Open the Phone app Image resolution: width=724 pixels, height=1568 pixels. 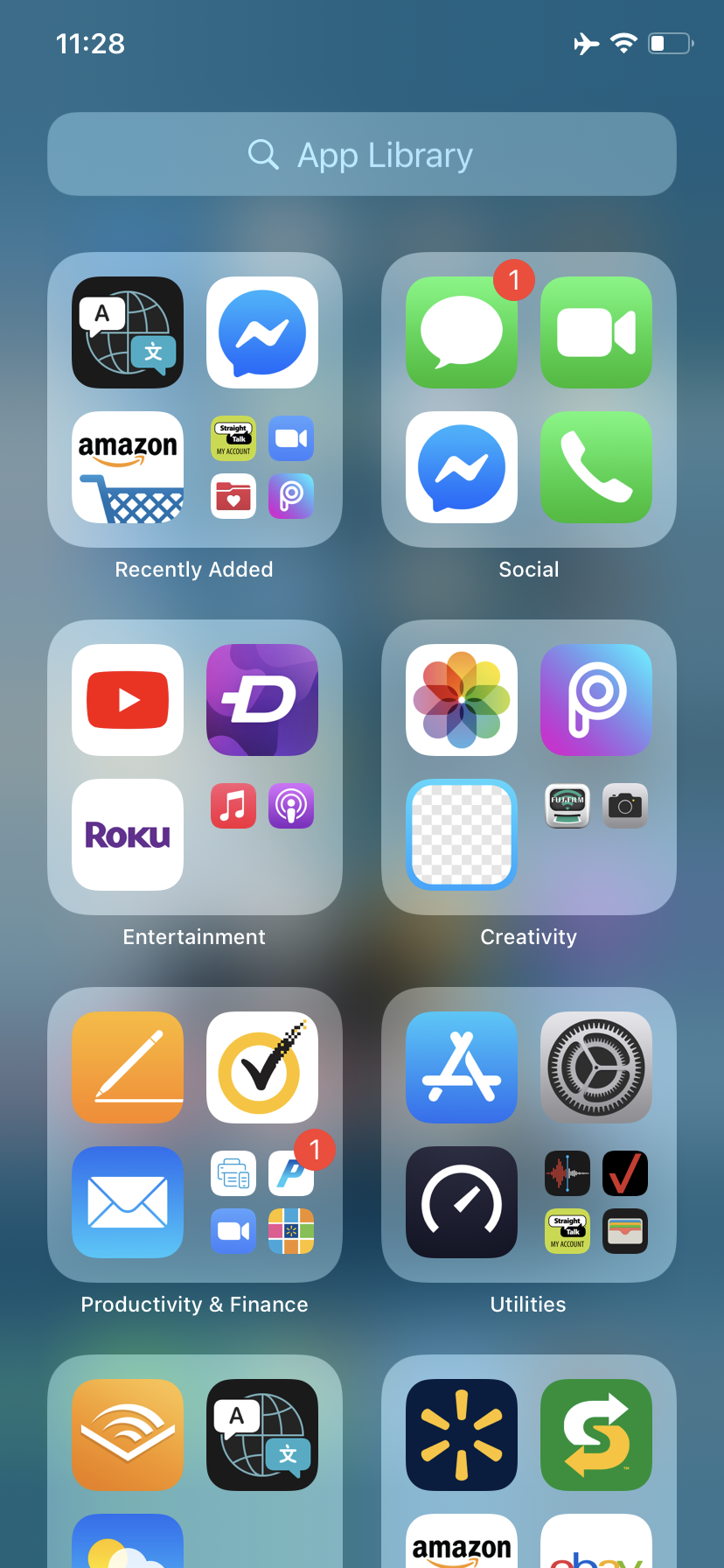(x=596, y=467)
